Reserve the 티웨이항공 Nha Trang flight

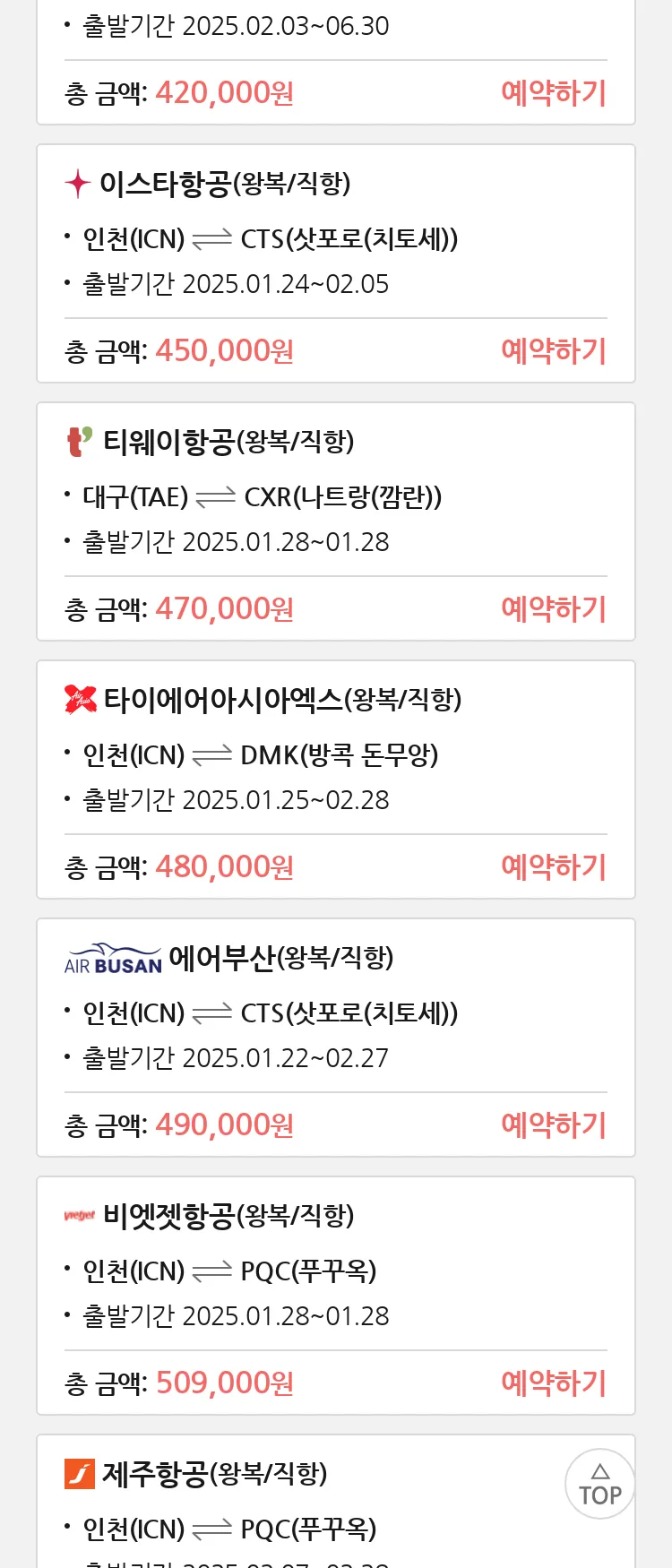click(553, 609)
